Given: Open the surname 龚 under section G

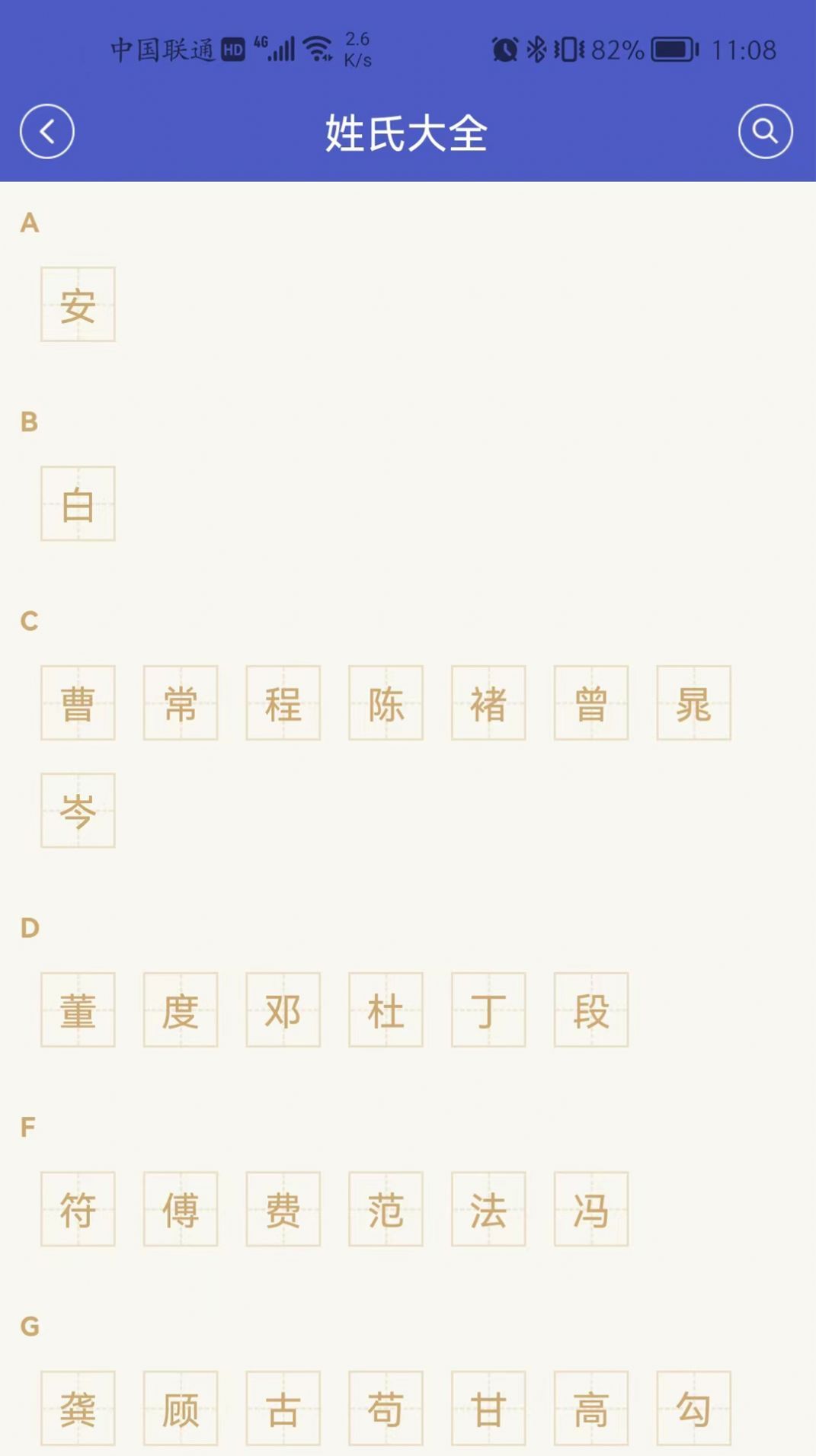Looking at the screenshot, I should click(x=77, y=1408).
